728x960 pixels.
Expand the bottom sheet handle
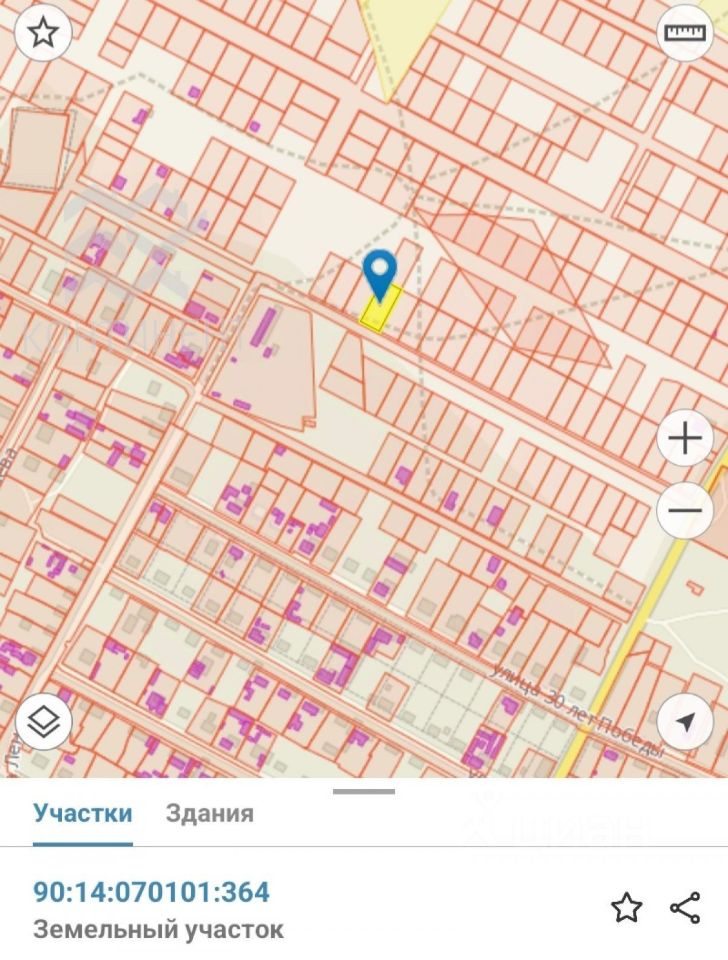point(364,792)
